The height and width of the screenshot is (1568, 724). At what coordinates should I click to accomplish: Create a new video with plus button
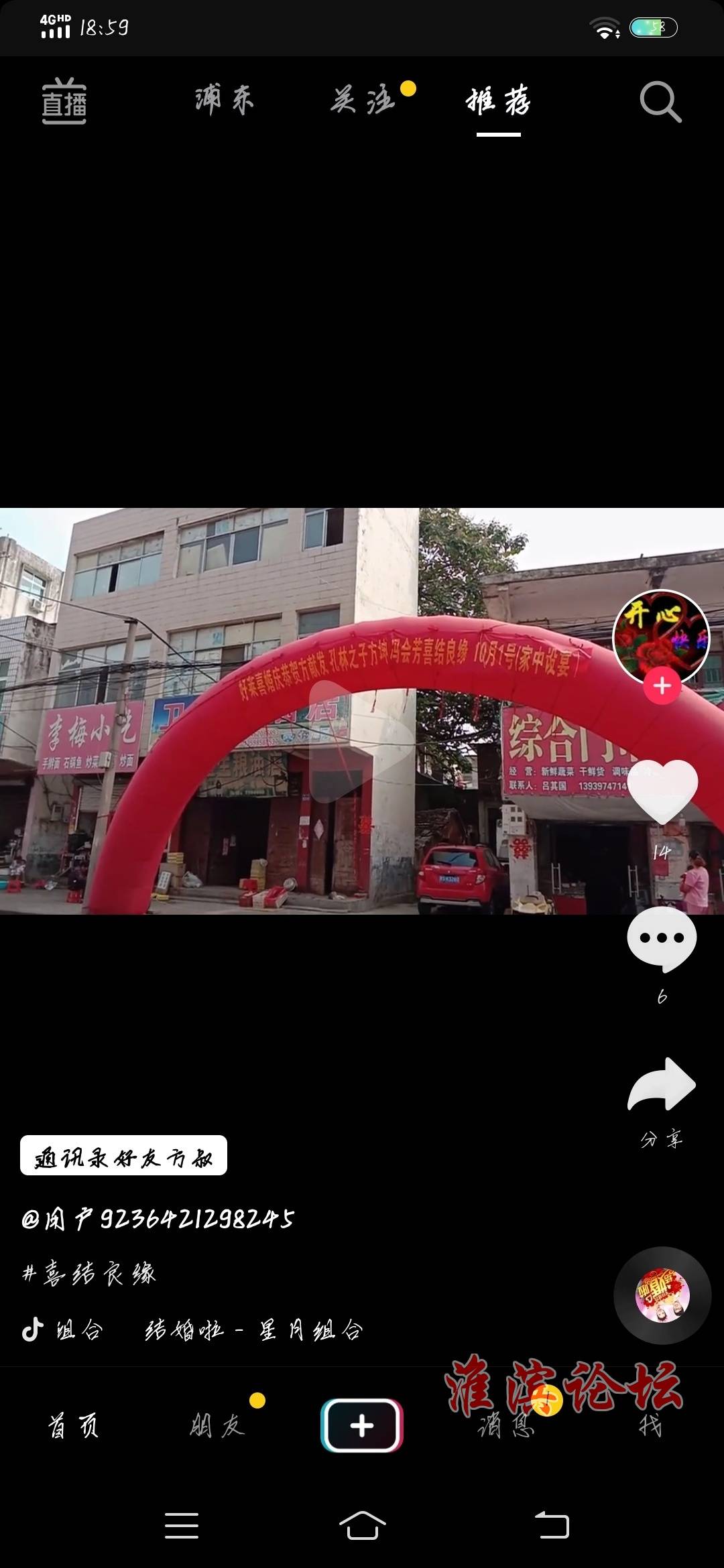[x=362, y=1425]
